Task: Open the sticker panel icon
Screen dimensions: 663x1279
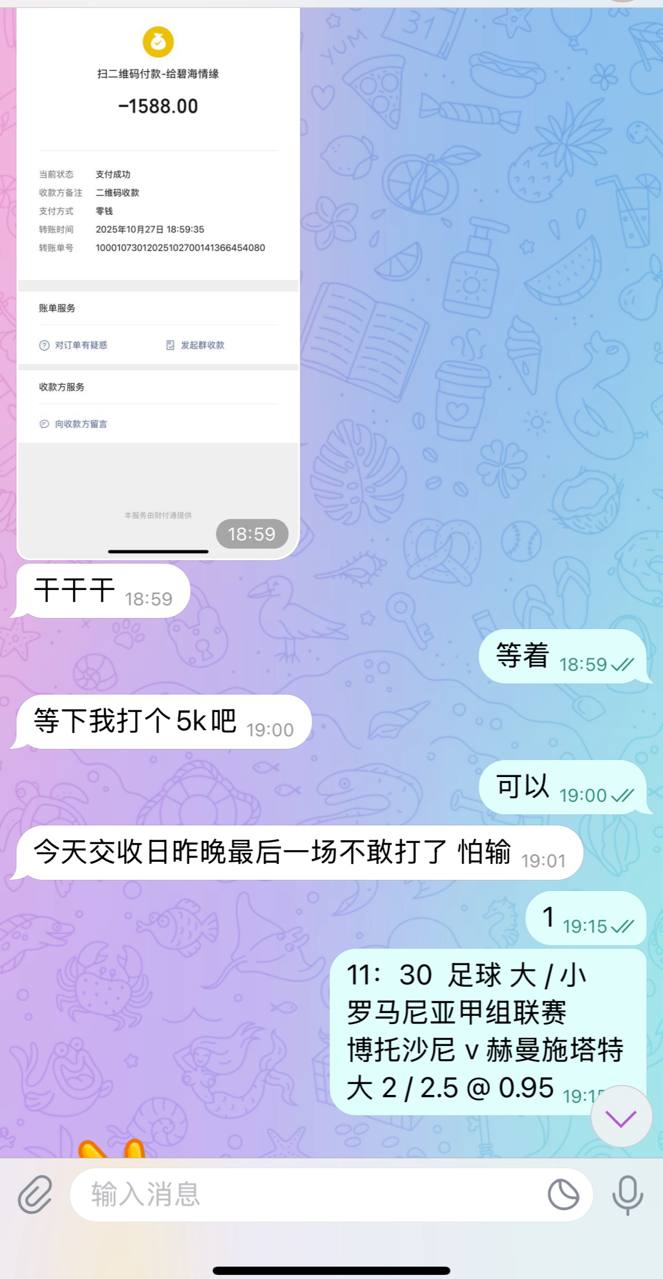Action: [564, 1194]
